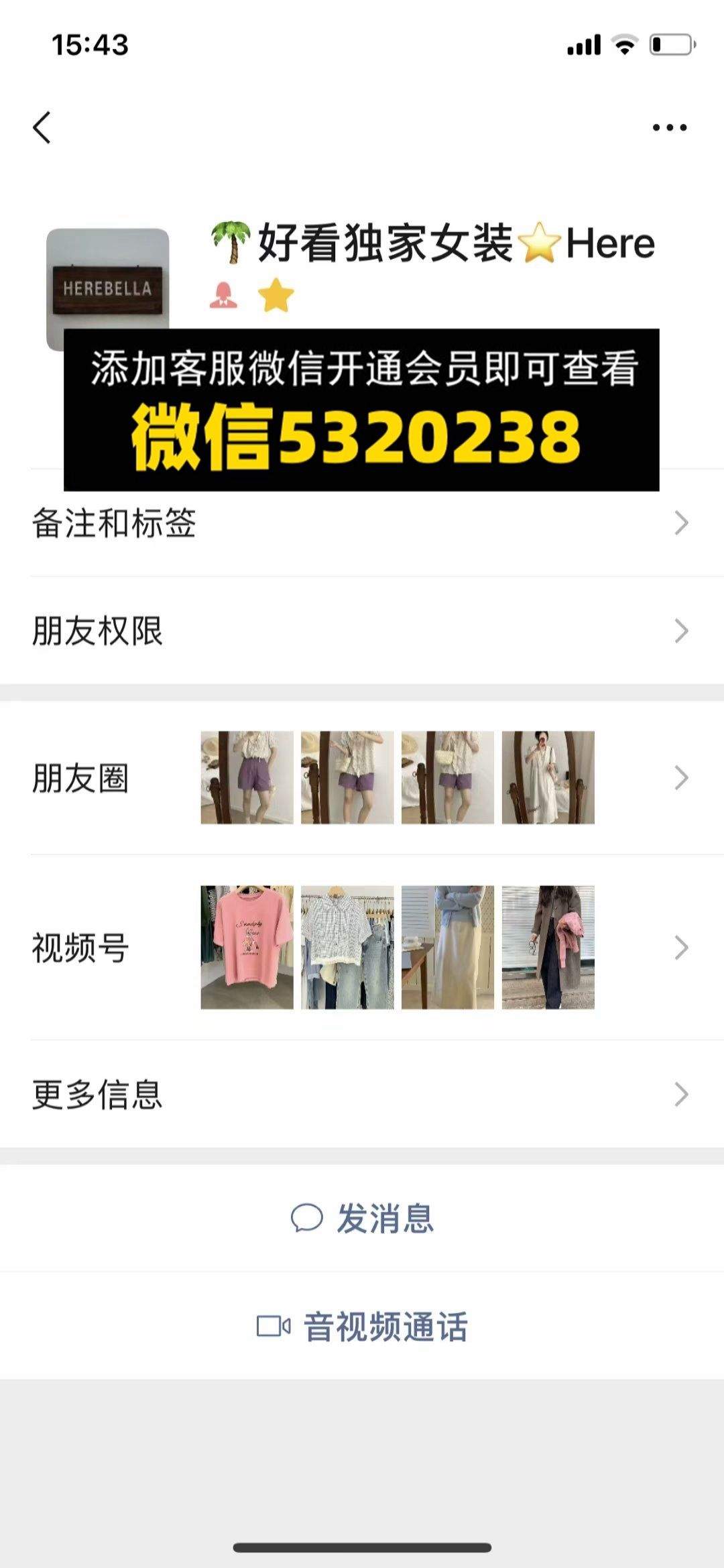View the HEREBELLA profile avatar

point(107,289)
